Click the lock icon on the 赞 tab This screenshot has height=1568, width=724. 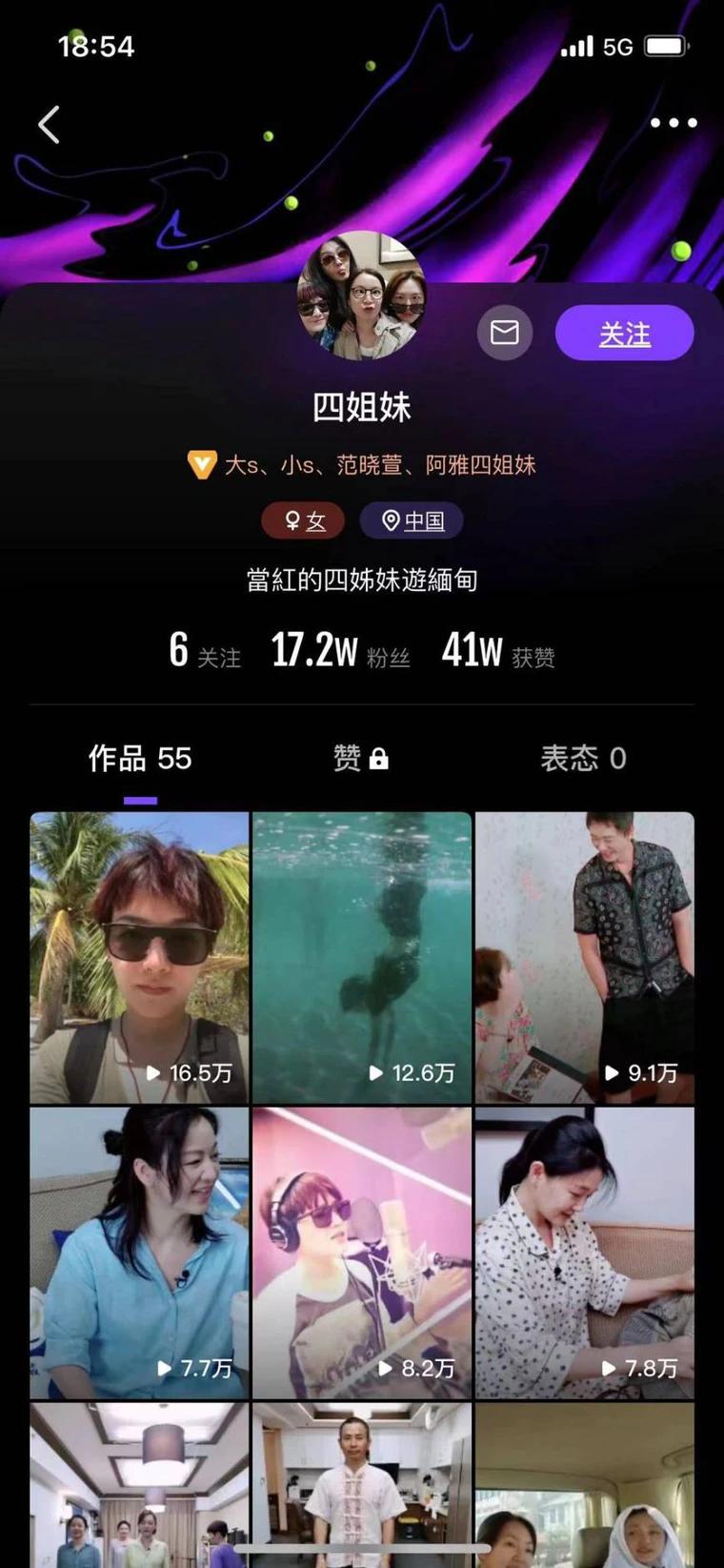(381, 760)
